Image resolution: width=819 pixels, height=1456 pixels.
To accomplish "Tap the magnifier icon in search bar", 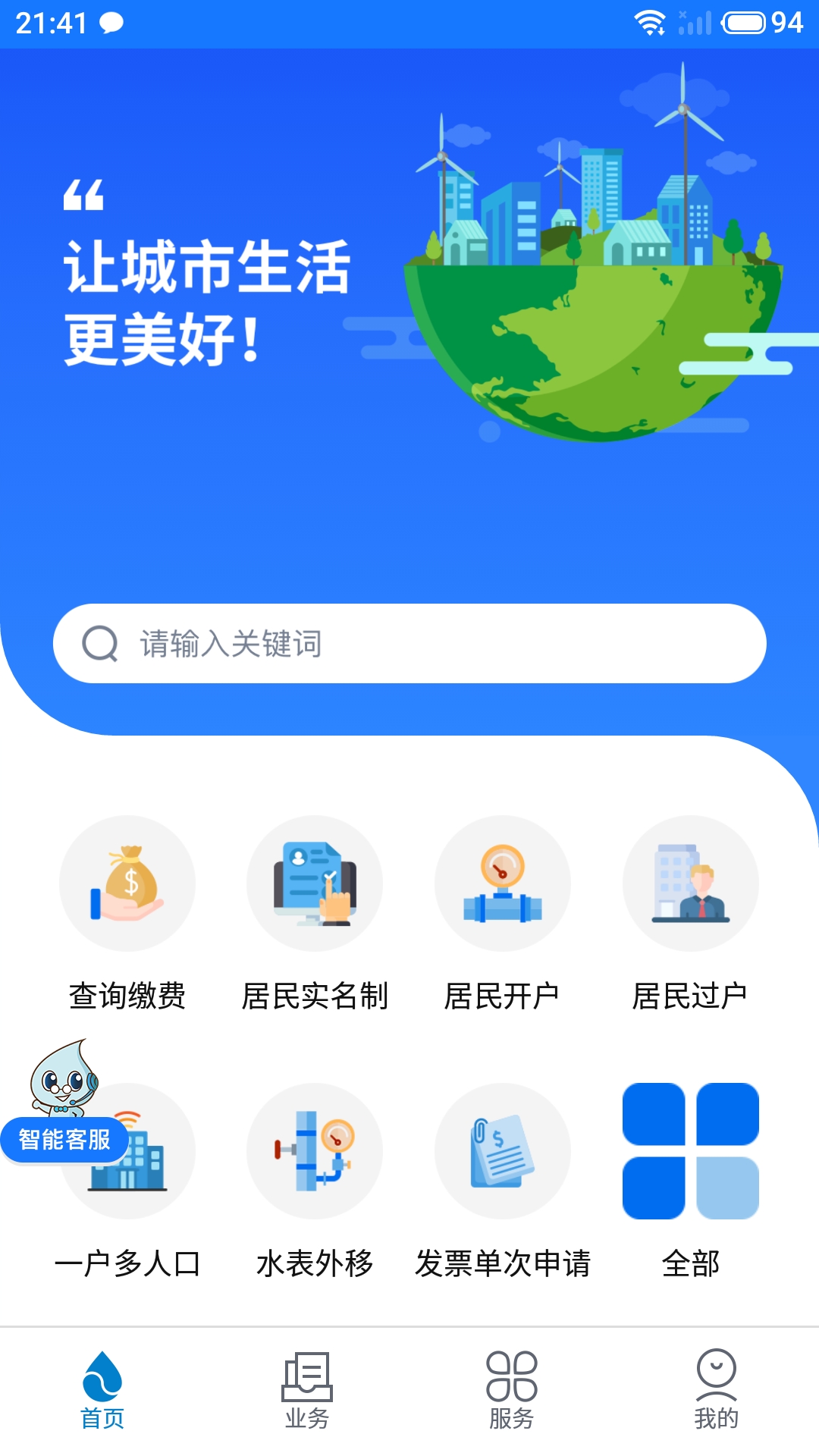I will pyautogui.click(x=99, y=644).
